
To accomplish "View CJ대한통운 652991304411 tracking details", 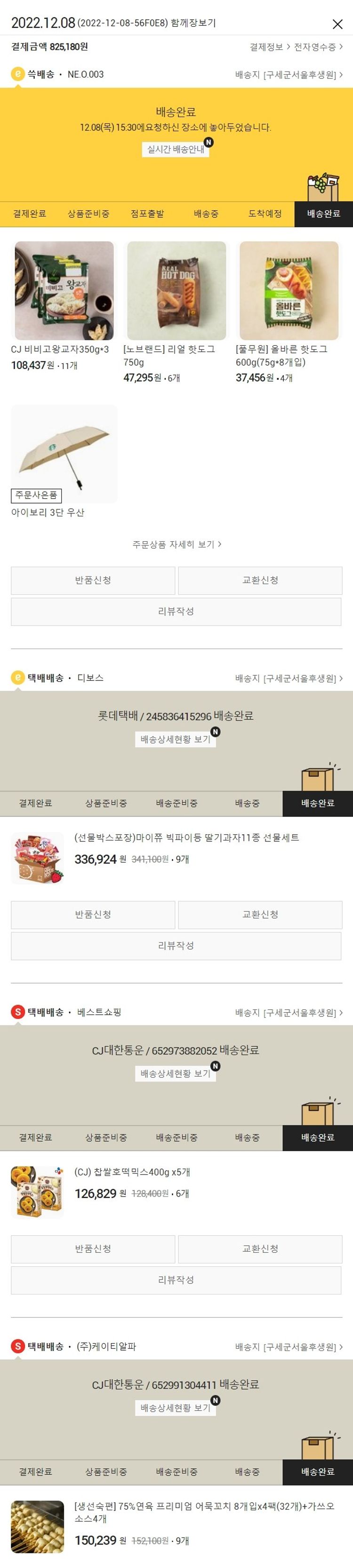I will [x=175, y=1408].
